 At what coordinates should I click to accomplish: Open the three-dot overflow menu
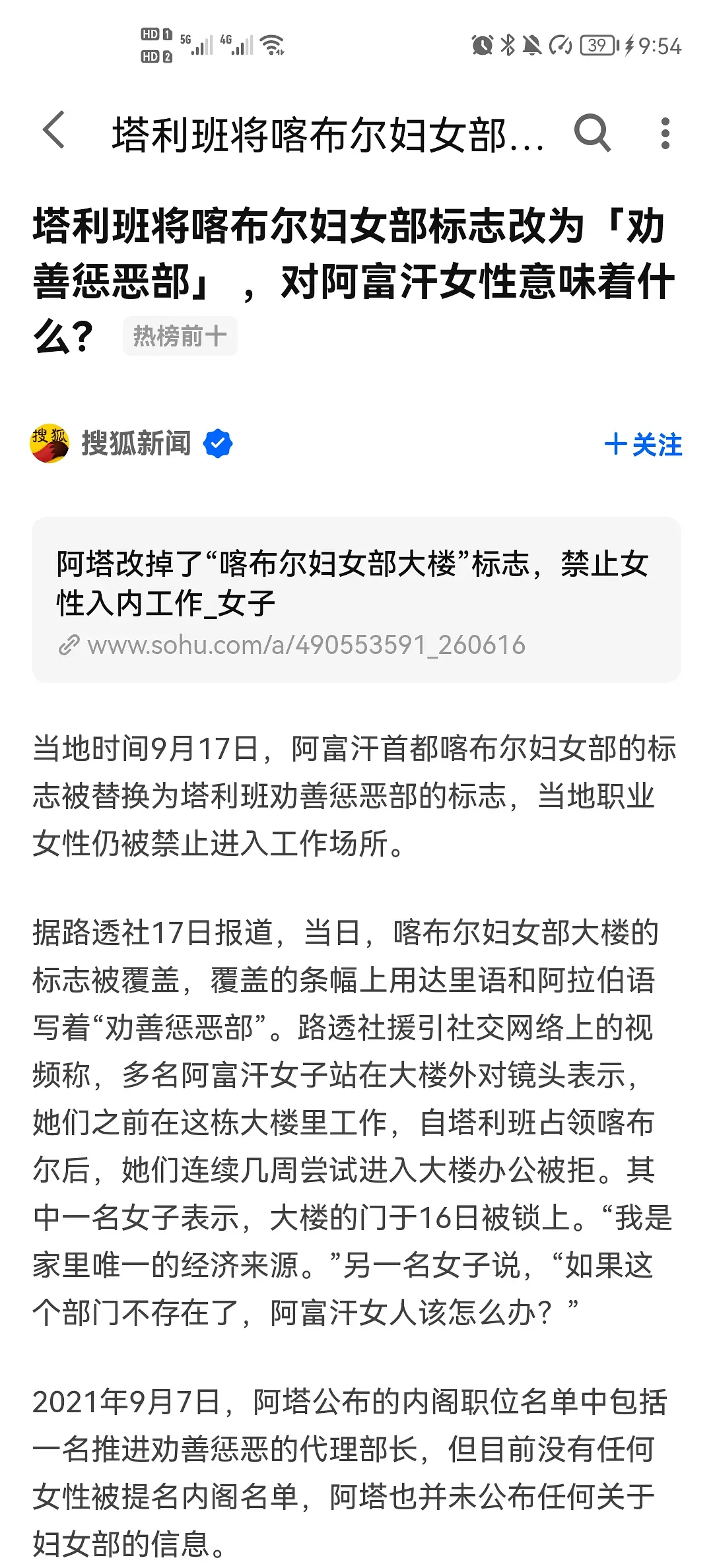665,133
